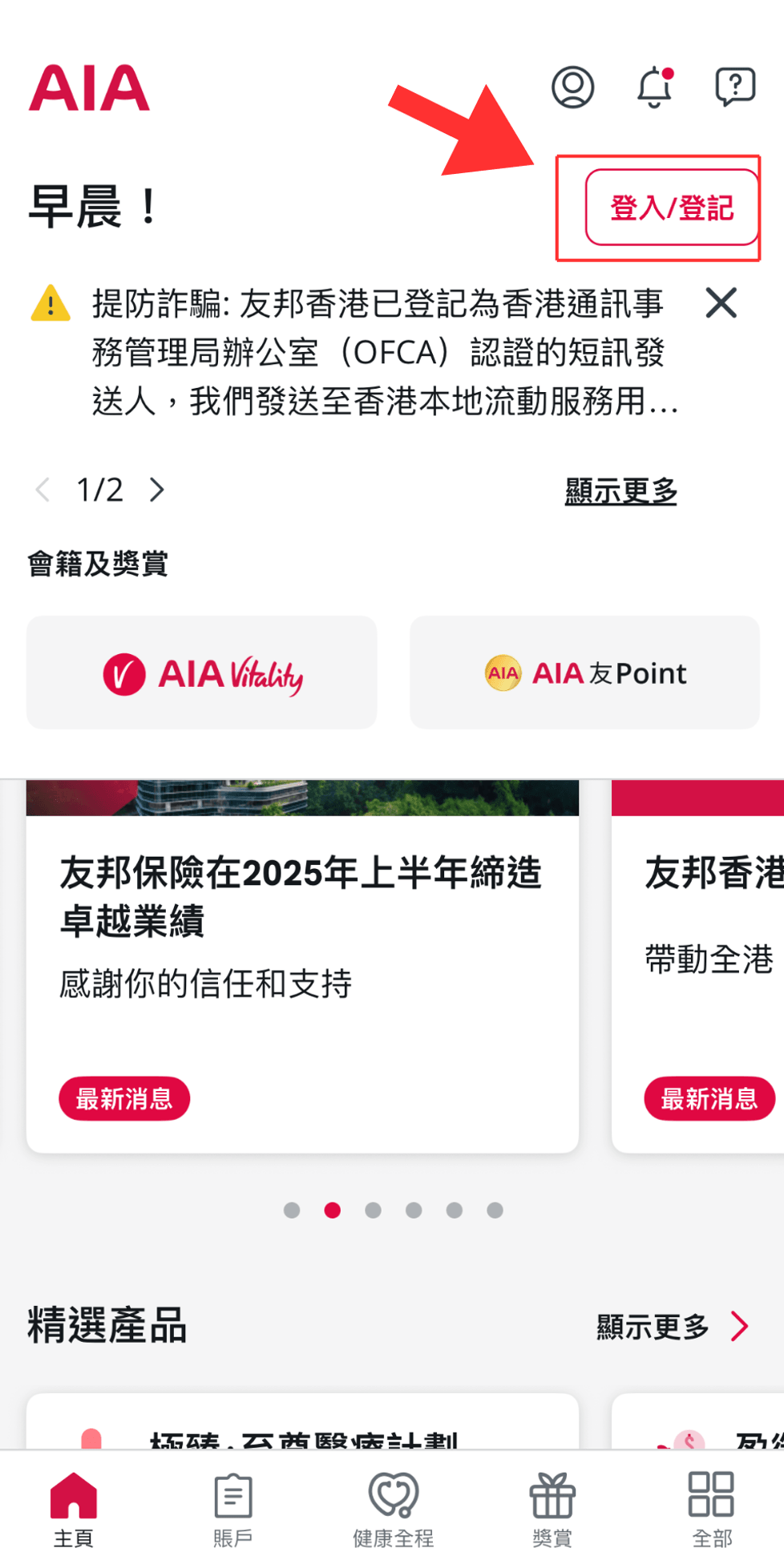
Task: Tap the 登入/登記 button
Action: point(672,208)
